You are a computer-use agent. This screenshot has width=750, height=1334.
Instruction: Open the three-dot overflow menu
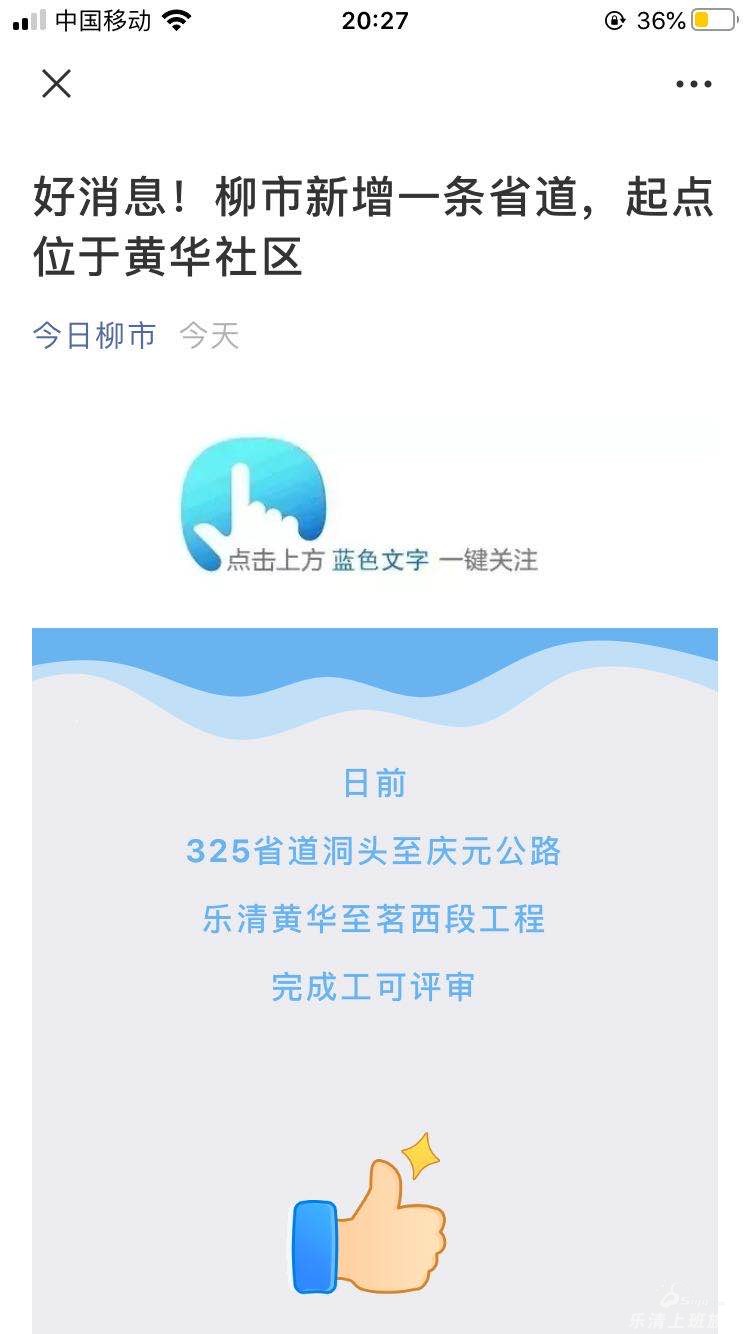click(693, 85)
